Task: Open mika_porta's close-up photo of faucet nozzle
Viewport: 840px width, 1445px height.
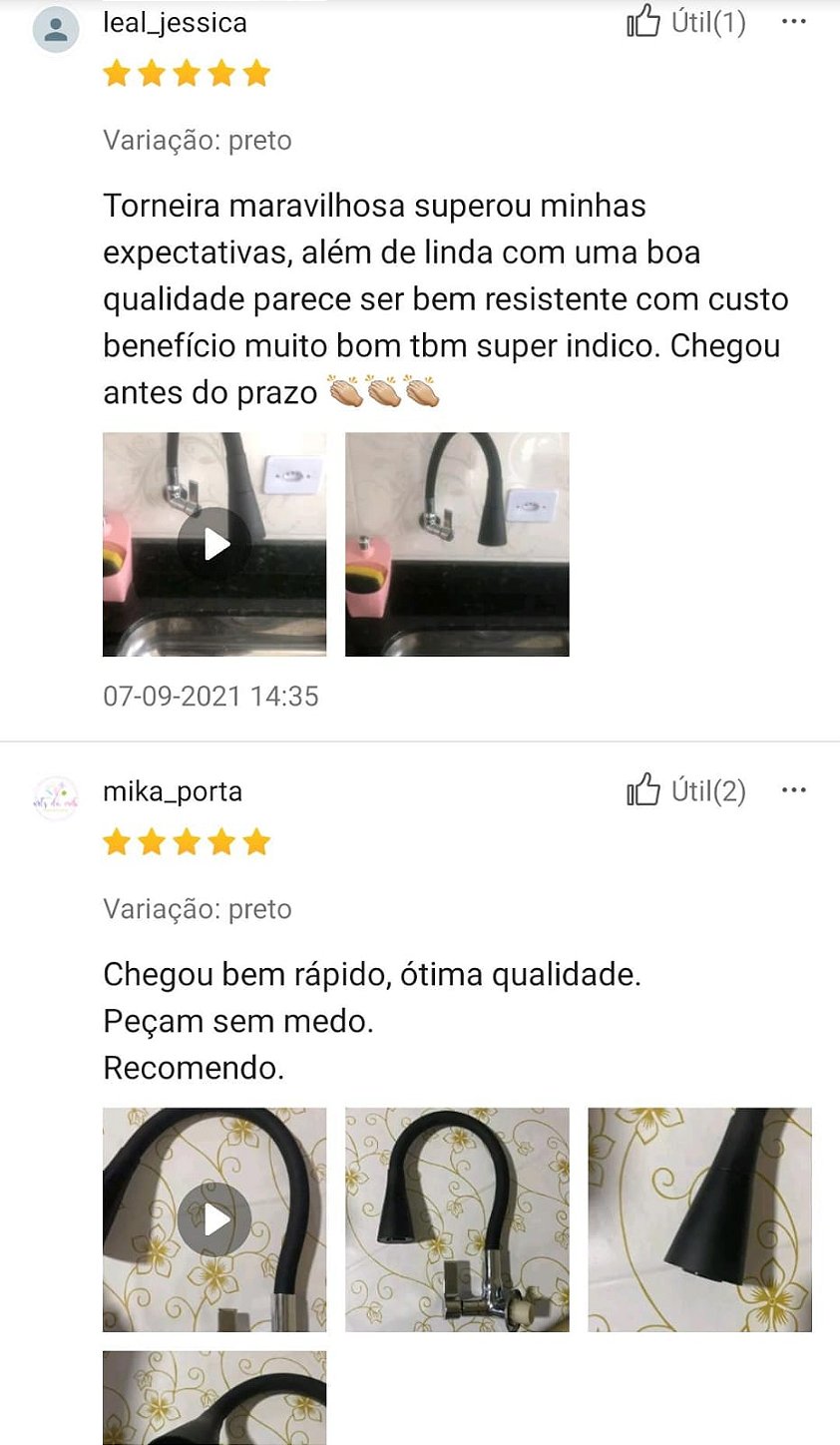Action: [x=699, y=1219]
